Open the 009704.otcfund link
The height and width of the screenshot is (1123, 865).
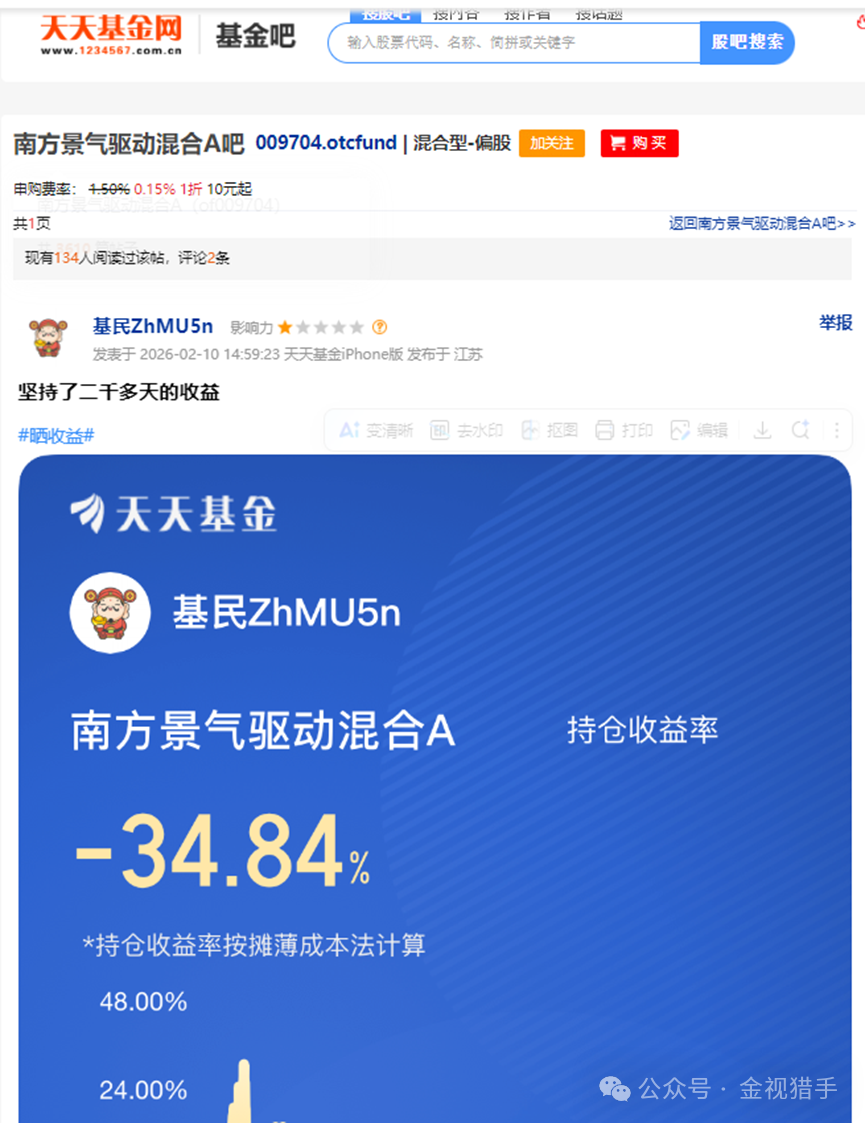click(x=326, y=143)
